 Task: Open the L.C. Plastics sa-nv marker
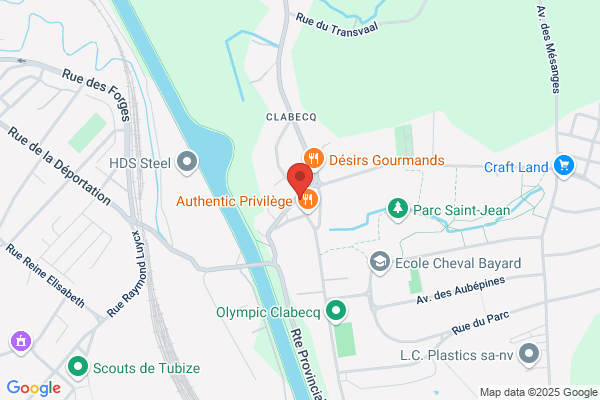pyautogui.click(x=529, y=354)
